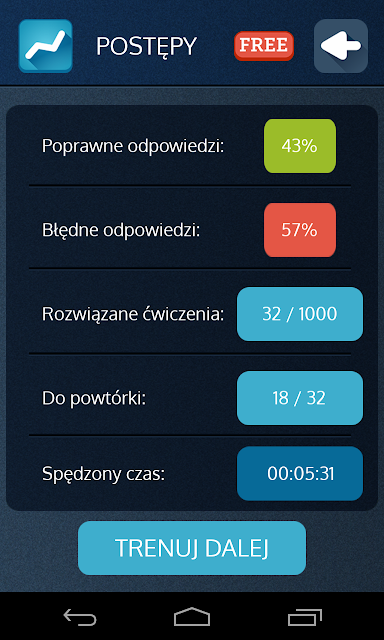Tap the white back arrow icon

click(341, 46)
